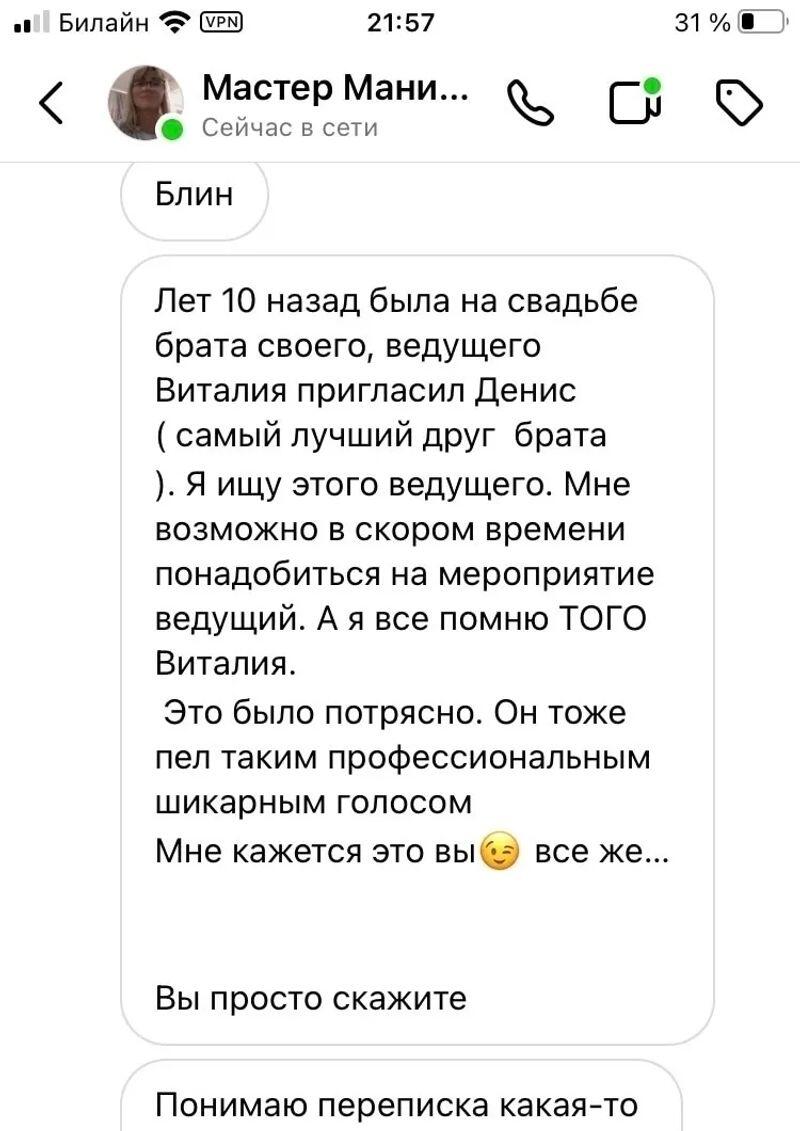
Task: Open the label tag icon
Action: tap(741, 104)
